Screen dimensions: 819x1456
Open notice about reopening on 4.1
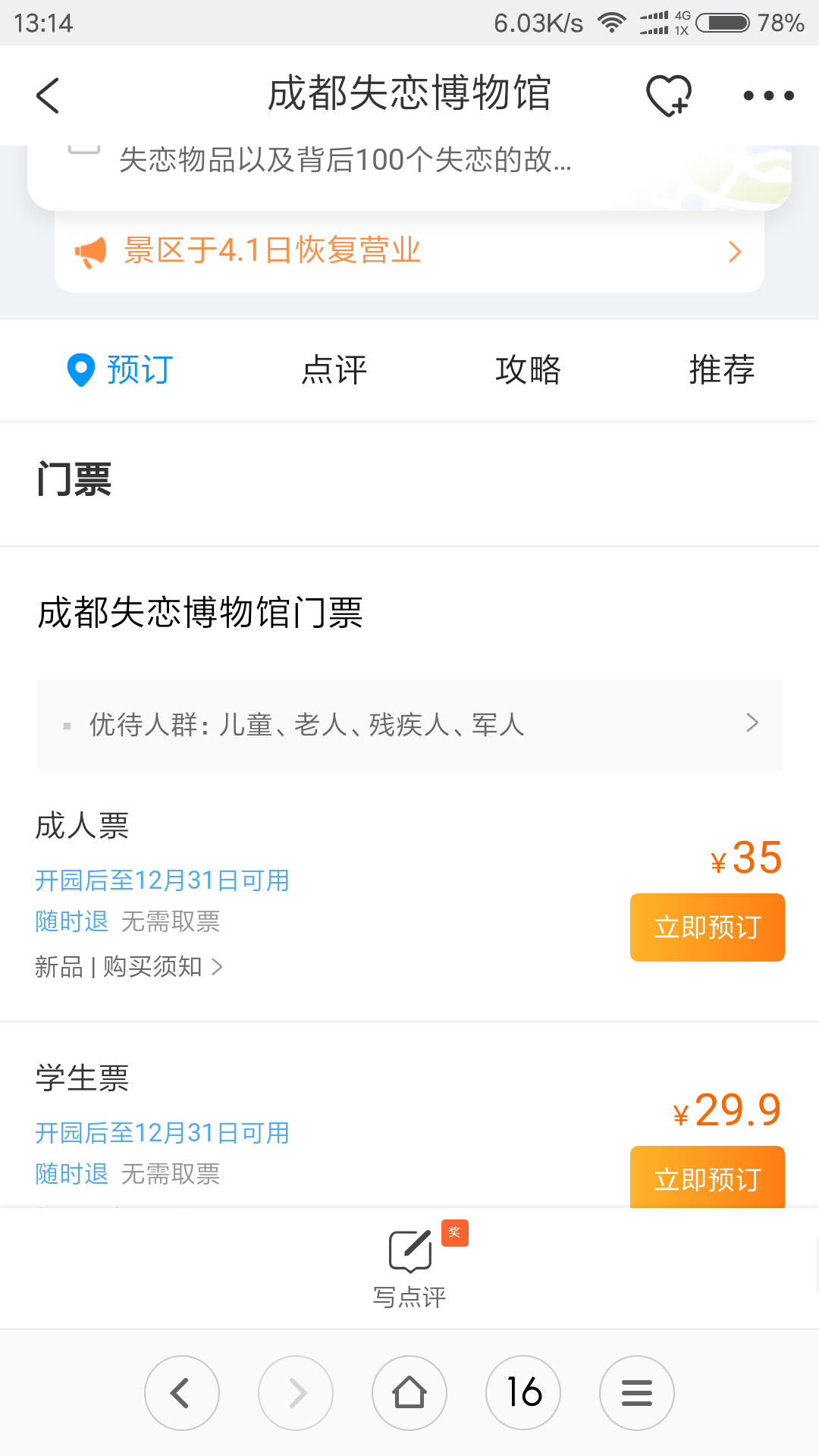(x=409, y=251)
